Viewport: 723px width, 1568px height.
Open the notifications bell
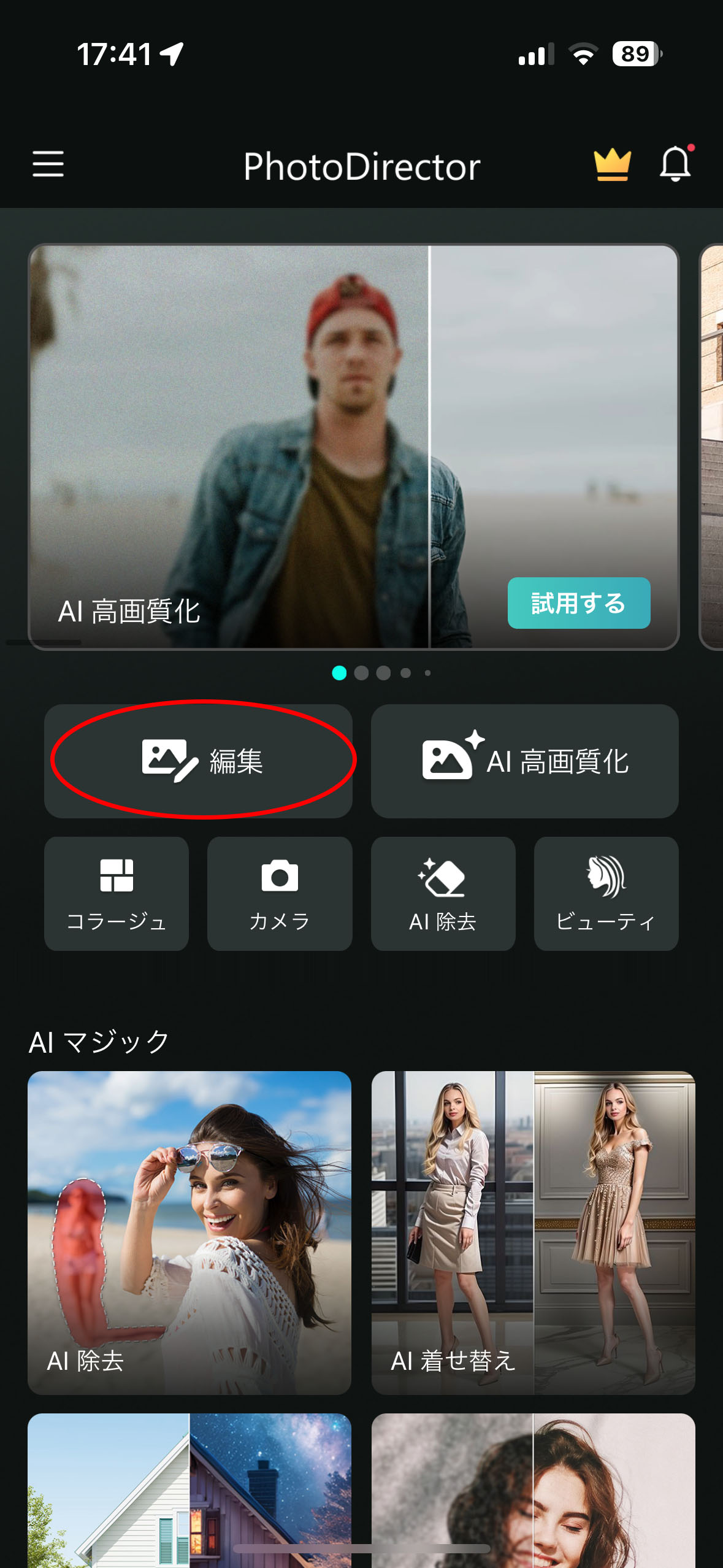point(675,164)
